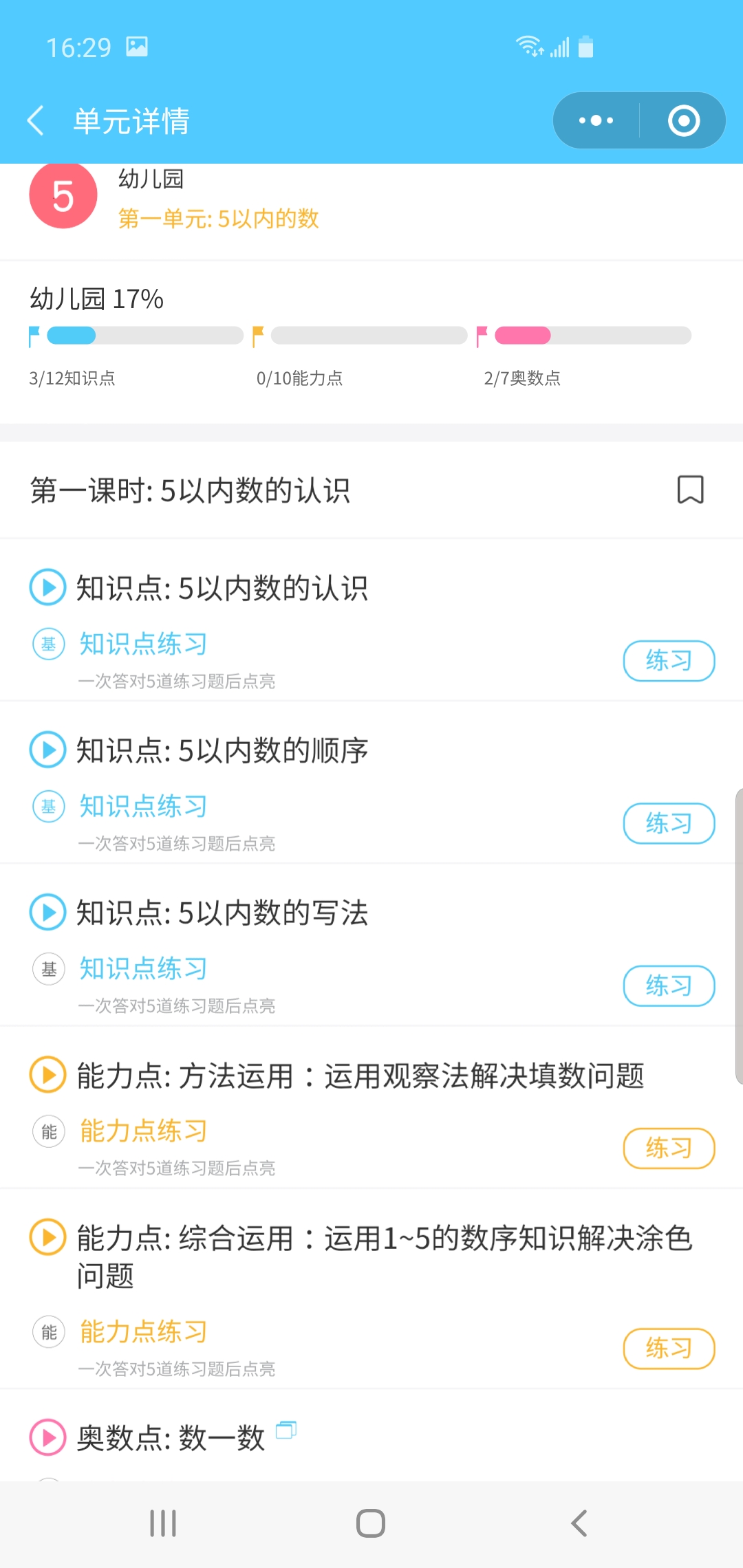
Task: Close the mini-program with the circle button
Action: tap(683, 121)
